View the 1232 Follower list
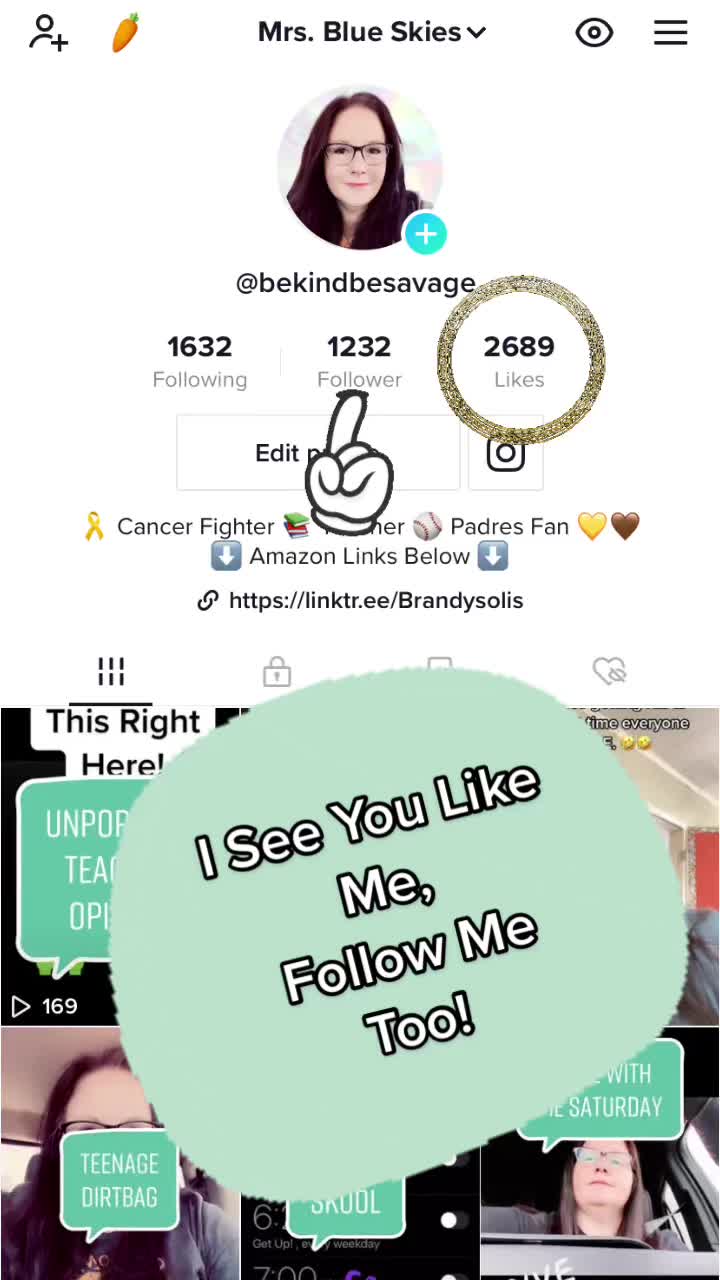720x1280 pixels. pyautogui.click(x=359, y=361)
